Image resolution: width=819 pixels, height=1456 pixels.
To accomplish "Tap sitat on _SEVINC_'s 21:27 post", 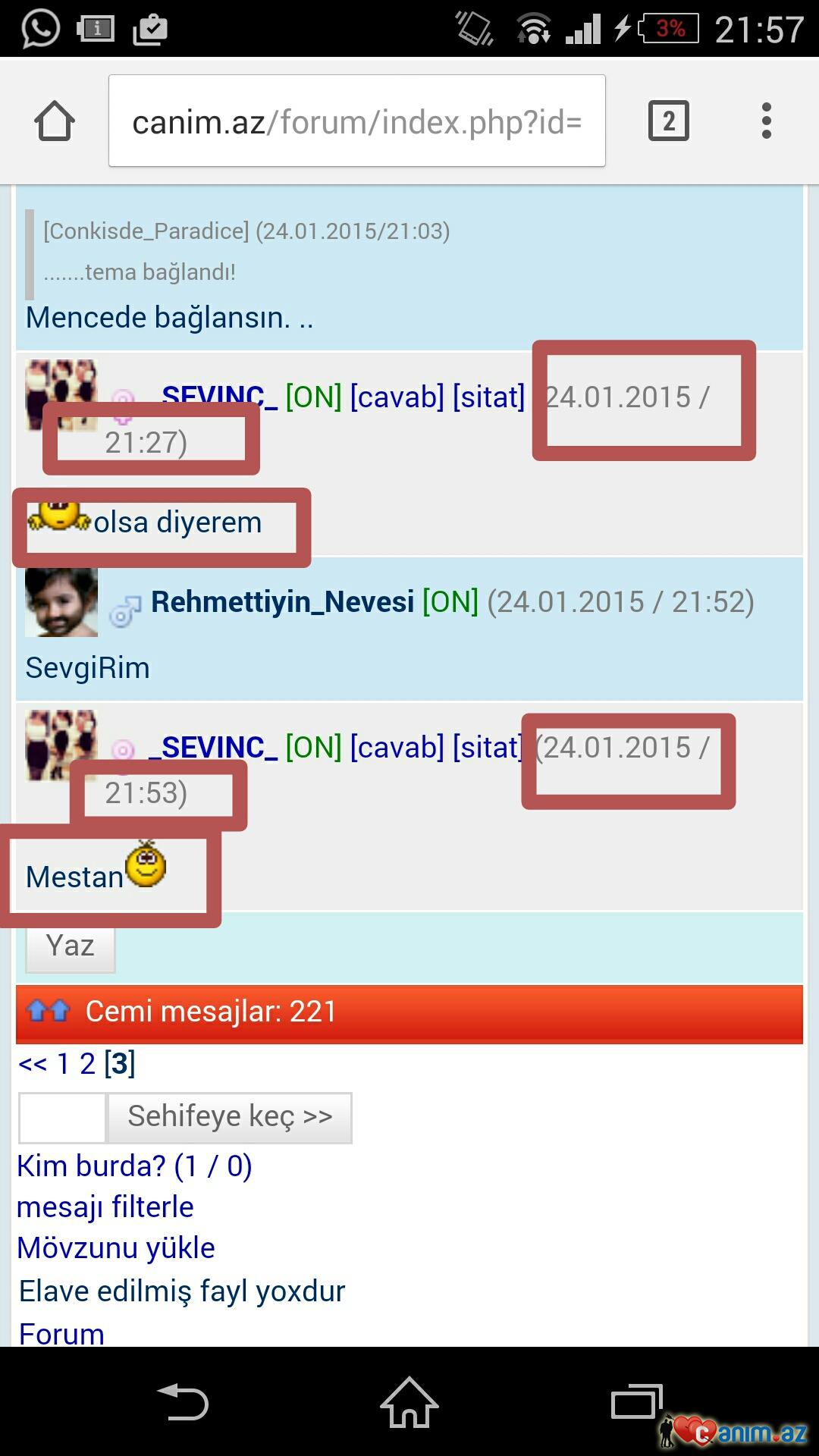I will (x=488, y=397).
